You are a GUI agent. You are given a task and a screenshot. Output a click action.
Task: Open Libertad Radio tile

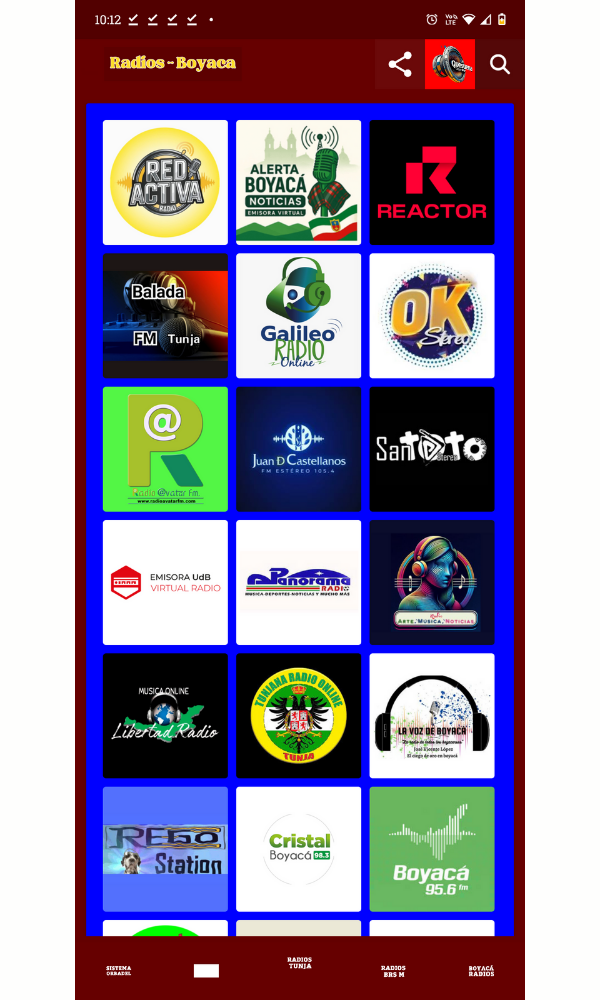[165, 715]
